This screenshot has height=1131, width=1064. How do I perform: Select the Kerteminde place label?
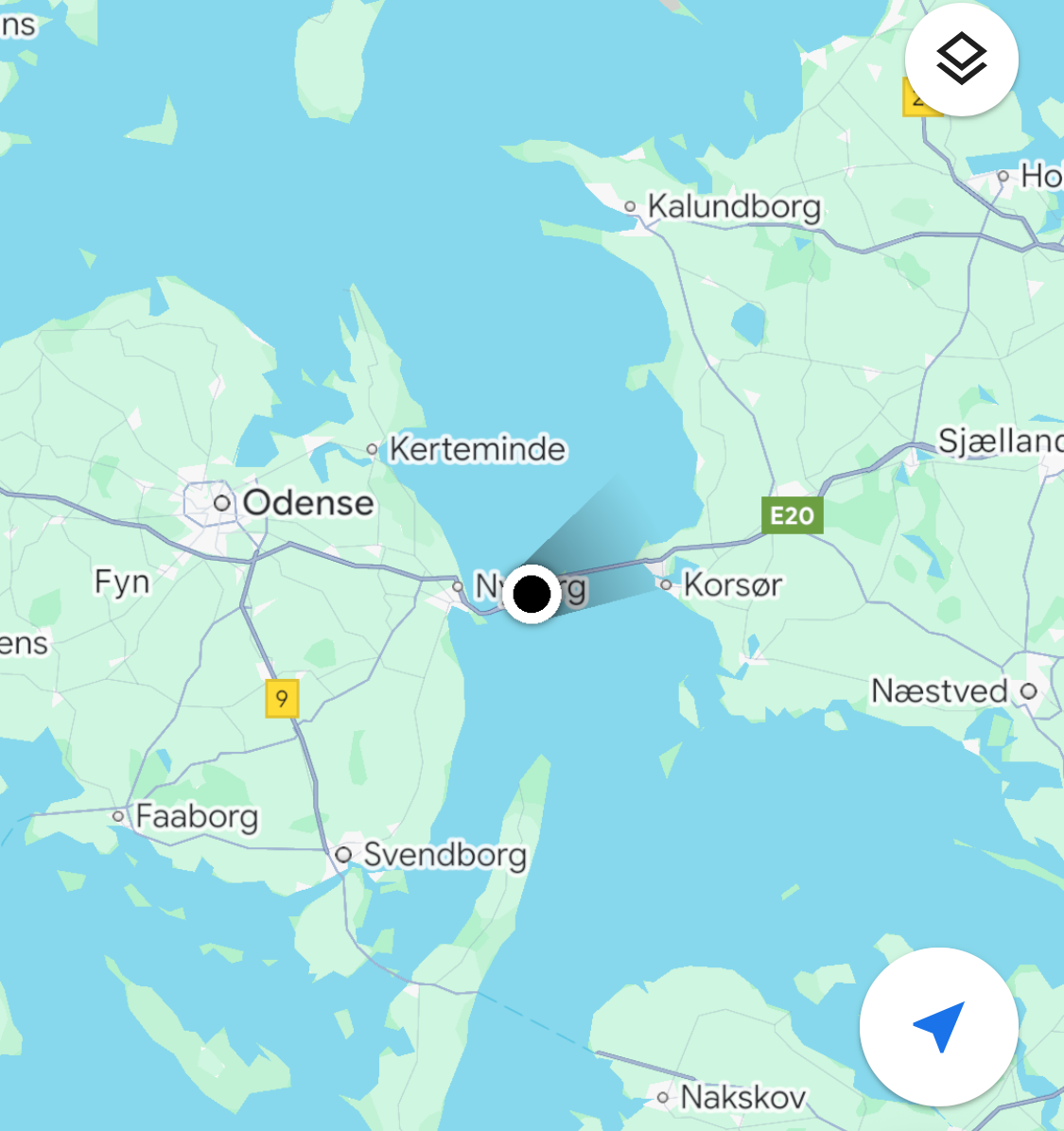478,449
